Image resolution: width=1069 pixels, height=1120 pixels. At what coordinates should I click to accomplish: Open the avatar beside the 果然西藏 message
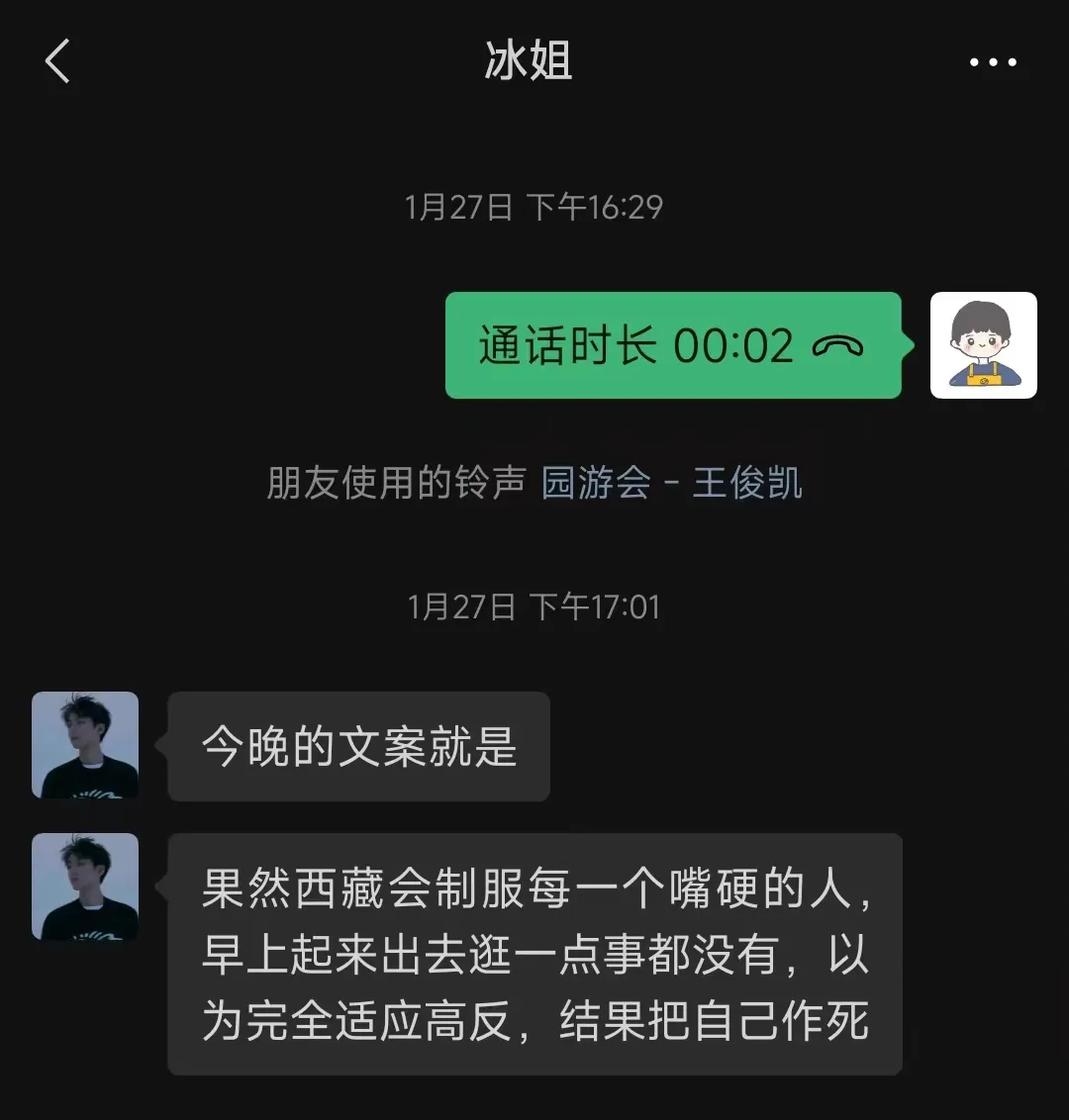point(85,887)
